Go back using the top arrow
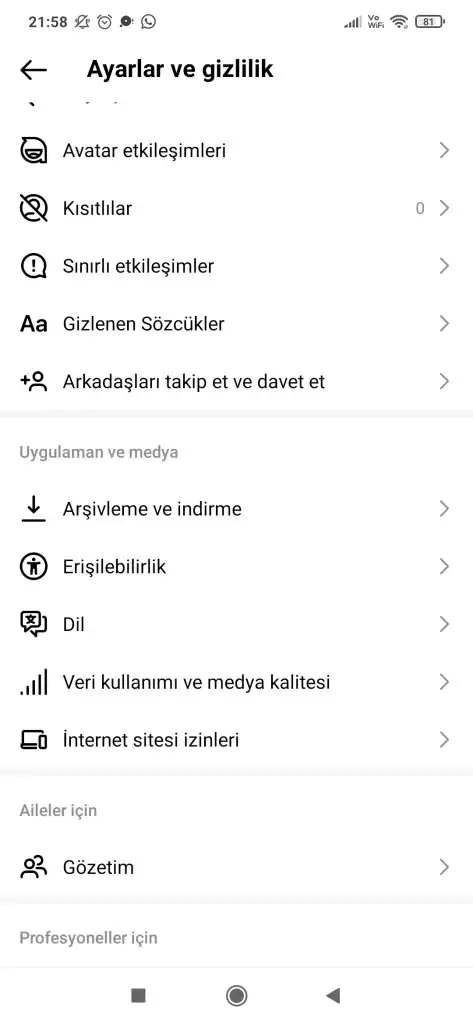The width and height of the screenshot is (473, 1024). 33,69
